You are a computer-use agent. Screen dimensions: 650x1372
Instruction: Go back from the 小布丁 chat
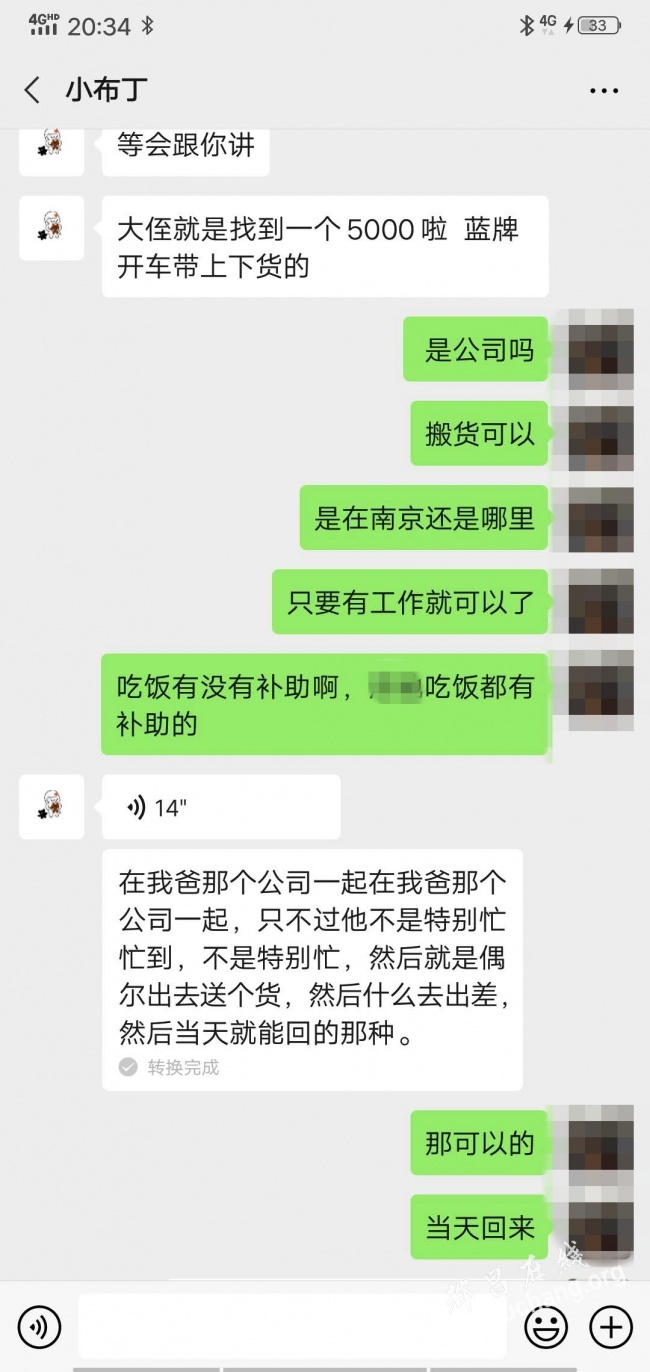[x=32, y=90]
